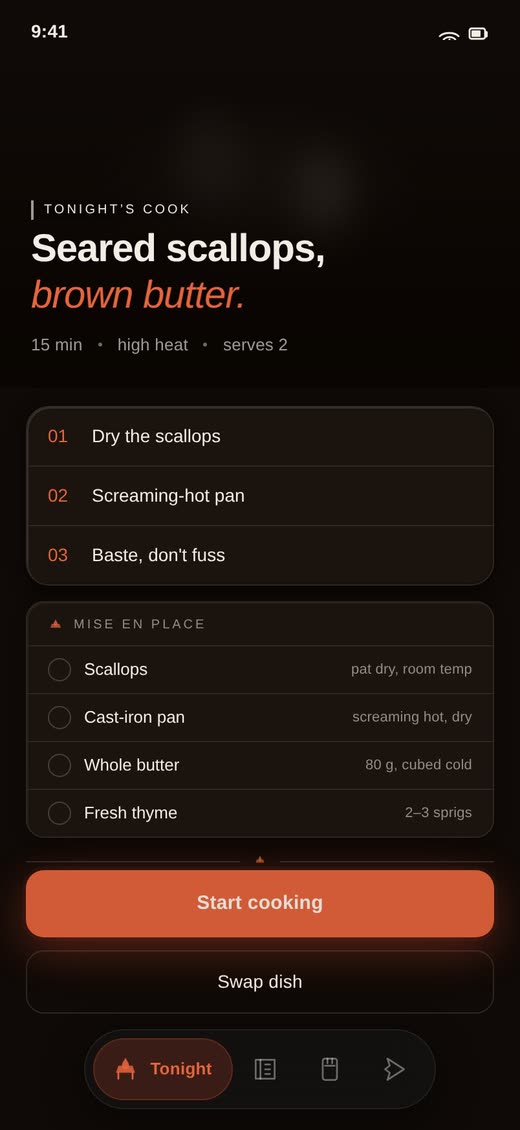The height and width of the screenshot is (1130, 520).
Task: View step 03 Baste, don't fuss
Action: (x=260, y=555)
